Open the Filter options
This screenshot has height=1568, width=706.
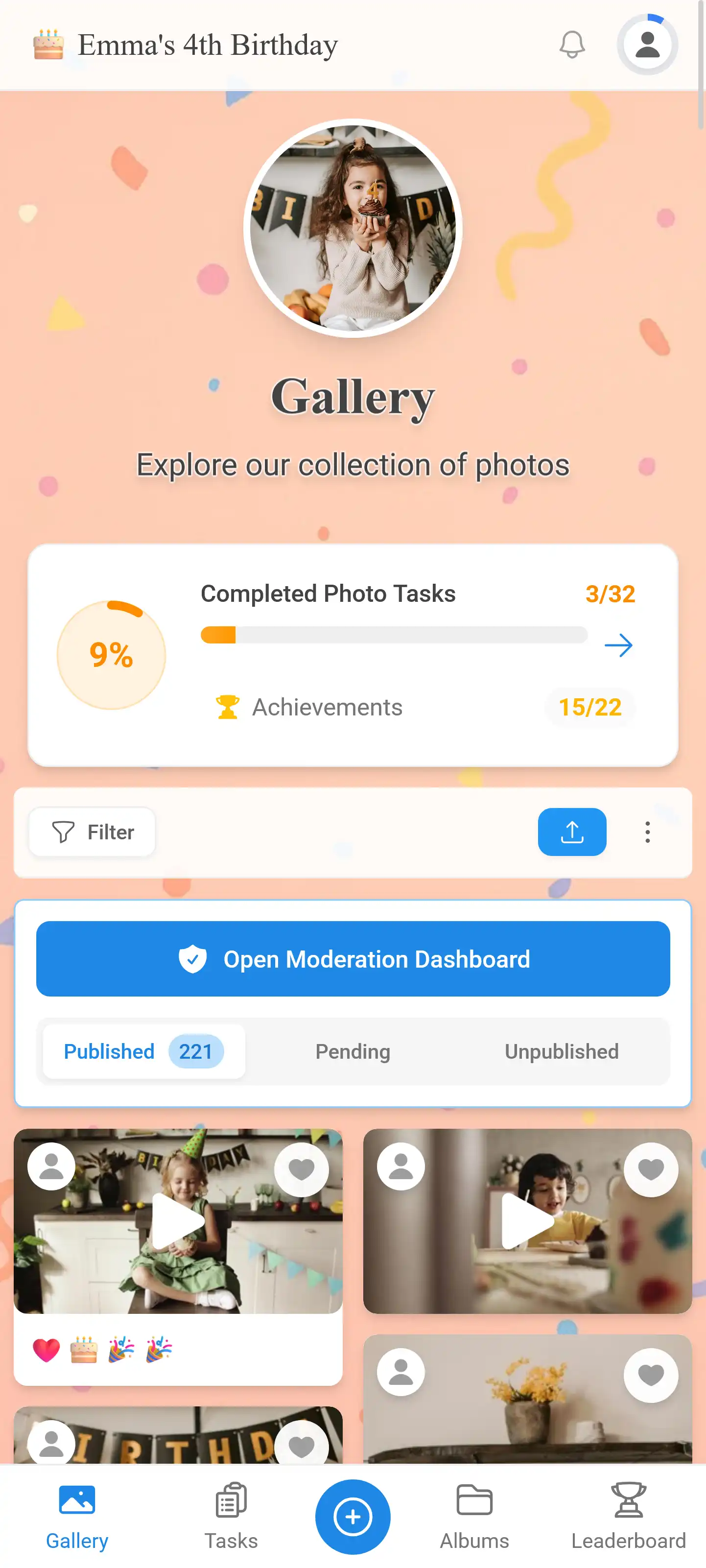[x=93, y=832]
